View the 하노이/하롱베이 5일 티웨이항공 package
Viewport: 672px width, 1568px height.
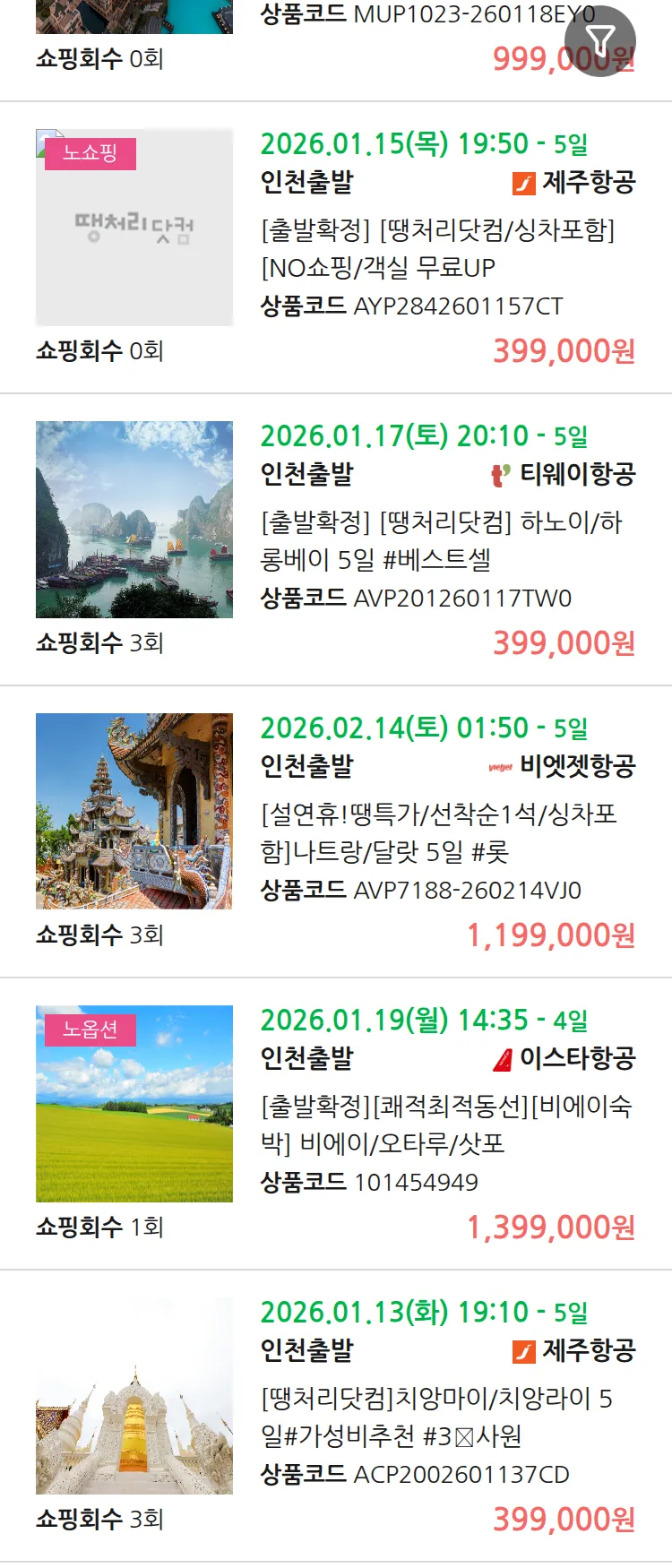pos(440,540)
